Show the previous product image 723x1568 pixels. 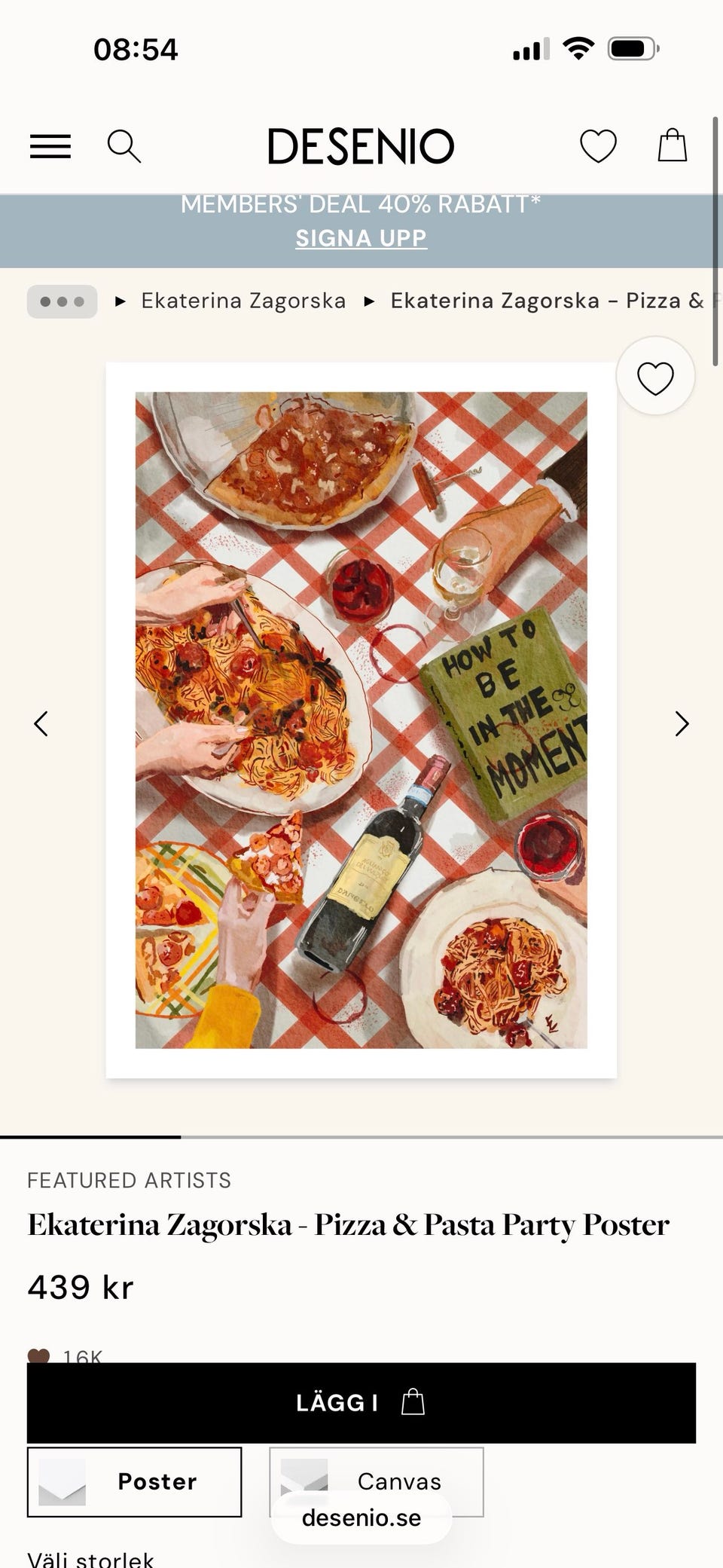point(41,723)
